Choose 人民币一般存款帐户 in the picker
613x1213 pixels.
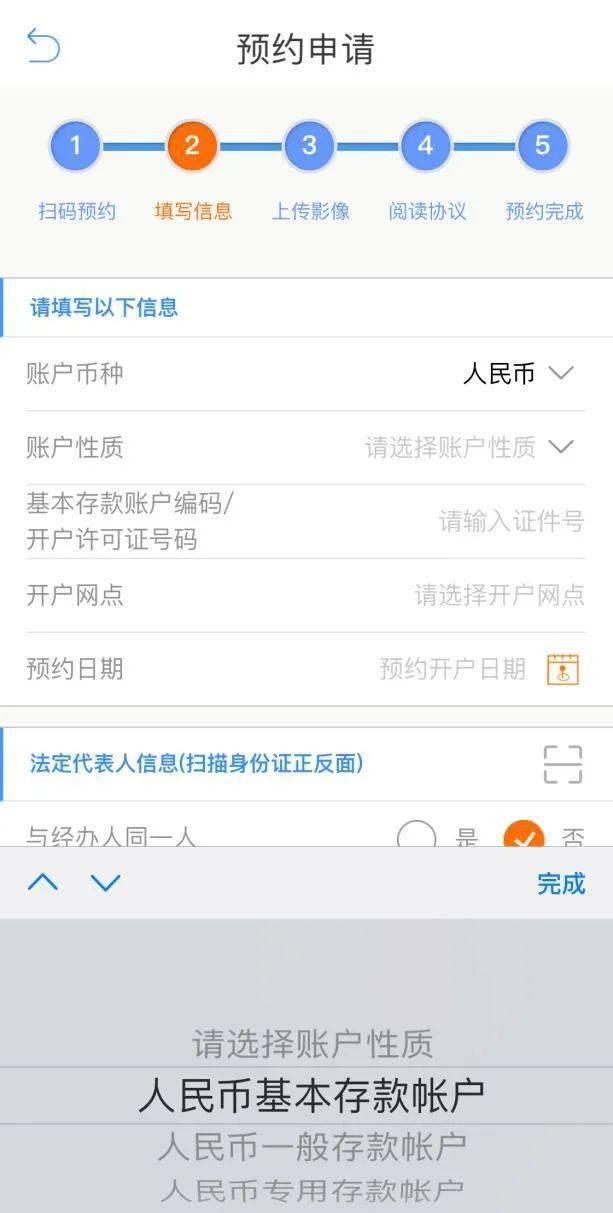[x=311, y=1146]
